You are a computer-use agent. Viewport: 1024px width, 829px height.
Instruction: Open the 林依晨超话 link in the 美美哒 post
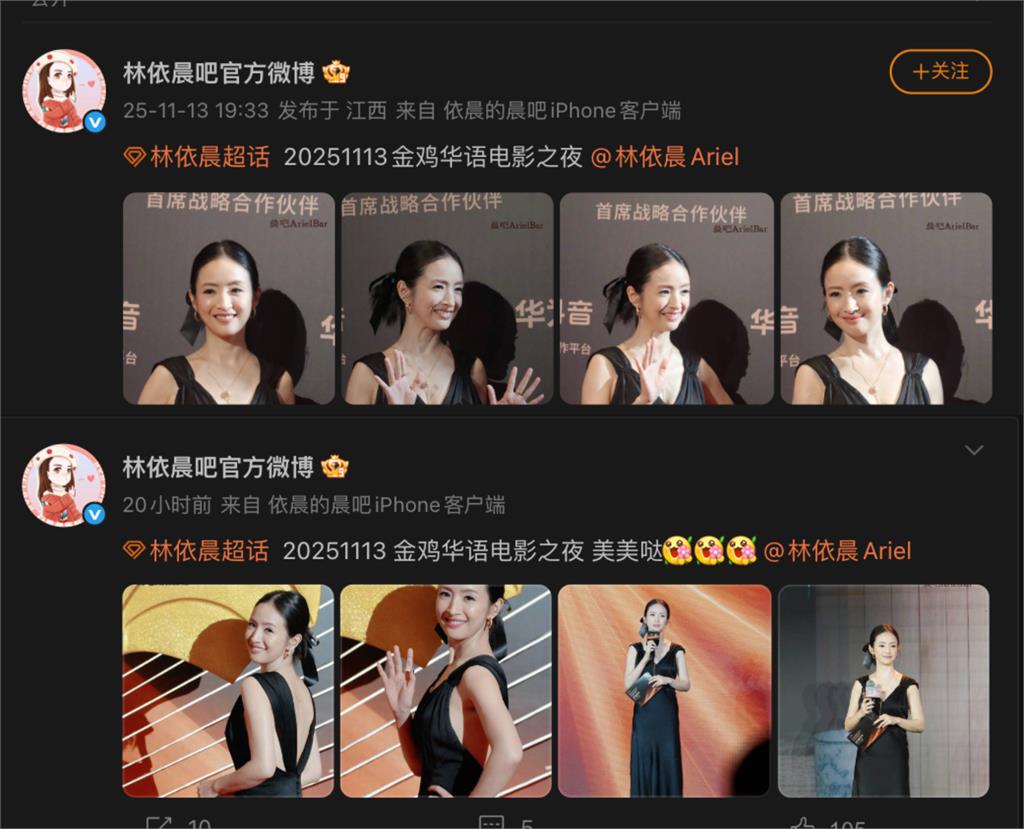pos(196,551)
